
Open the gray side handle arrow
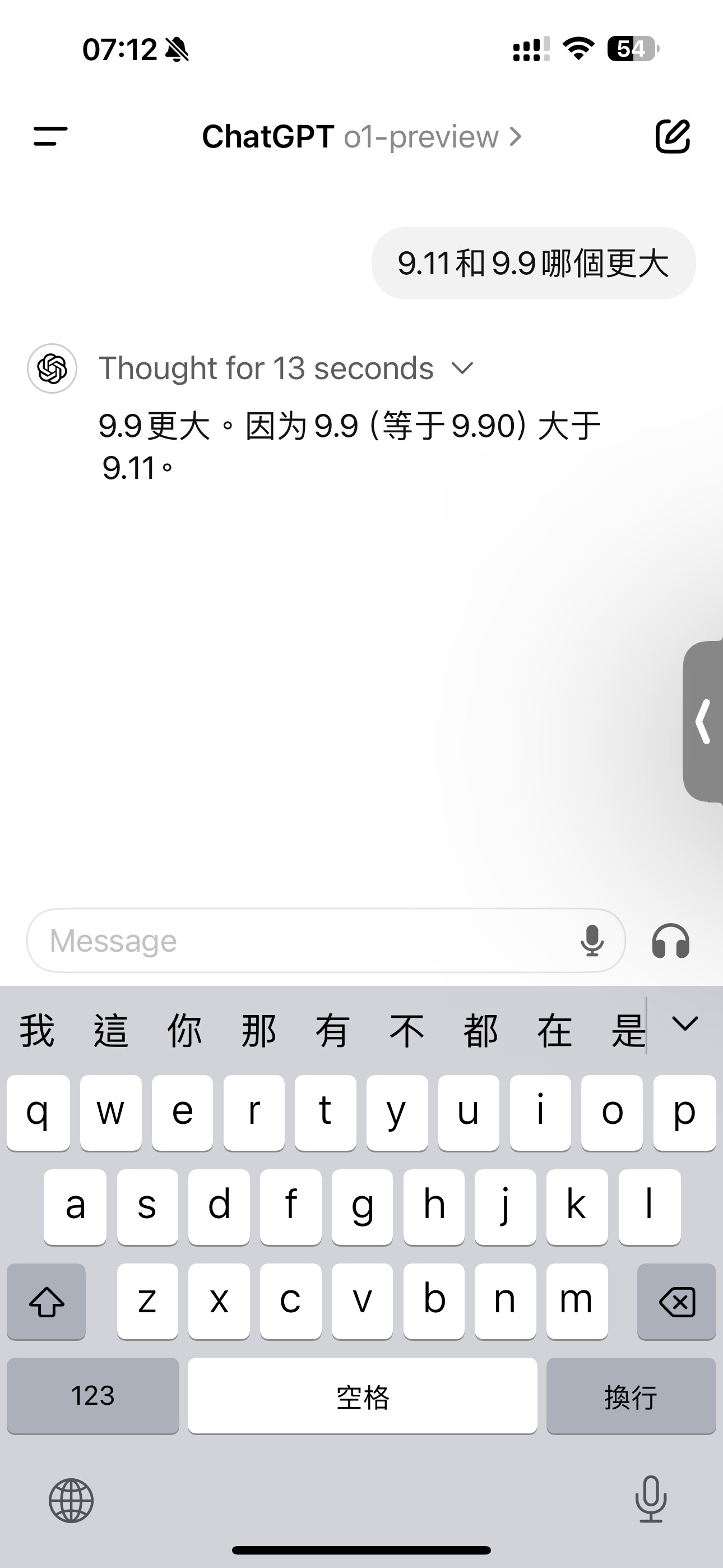pyautogui.click(x=703, y=721)
